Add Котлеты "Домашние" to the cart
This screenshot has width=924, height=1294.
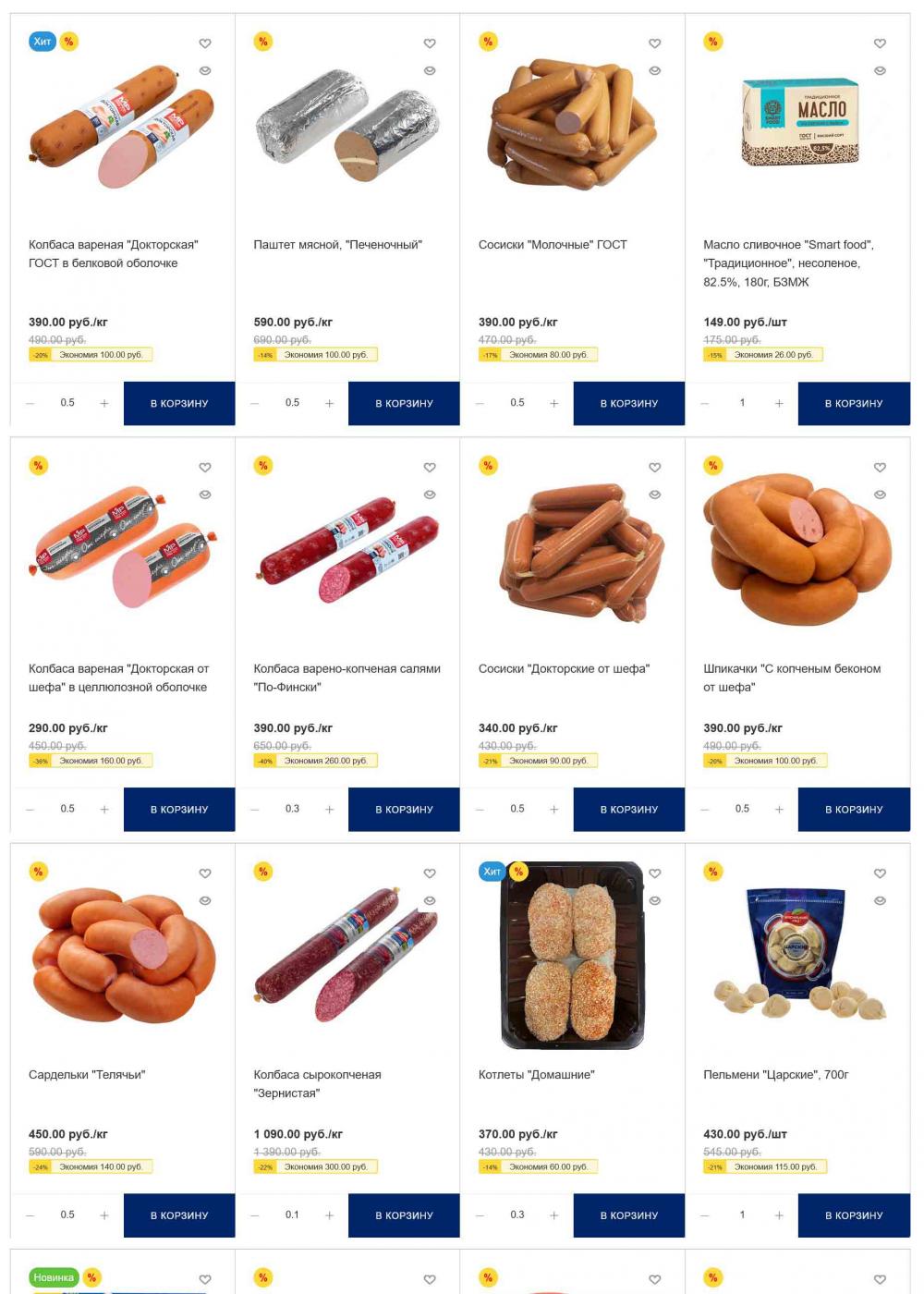[x=629, y=1215]
